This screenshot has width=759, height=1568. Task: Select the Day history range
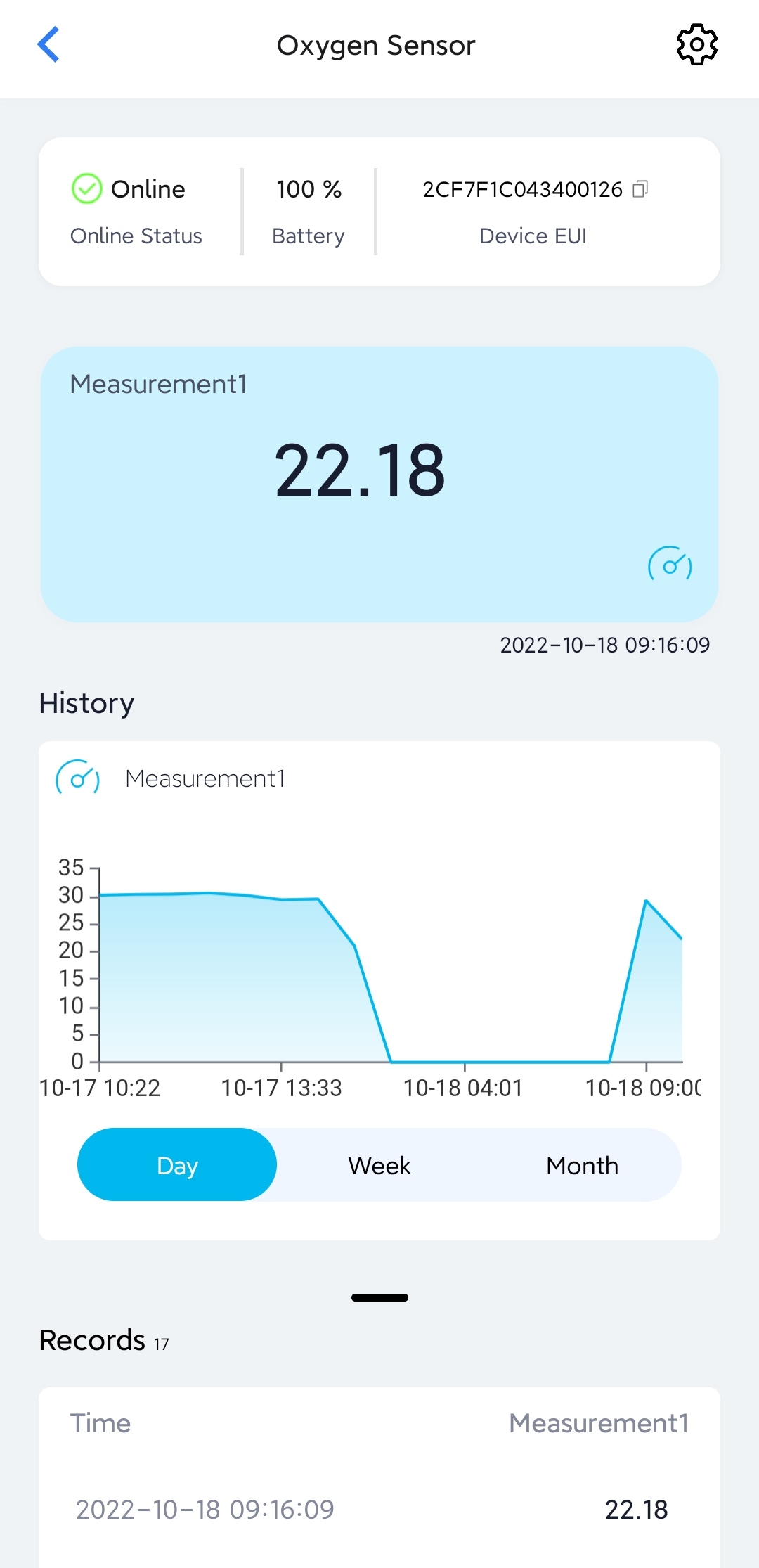(x=177, y=1165)
